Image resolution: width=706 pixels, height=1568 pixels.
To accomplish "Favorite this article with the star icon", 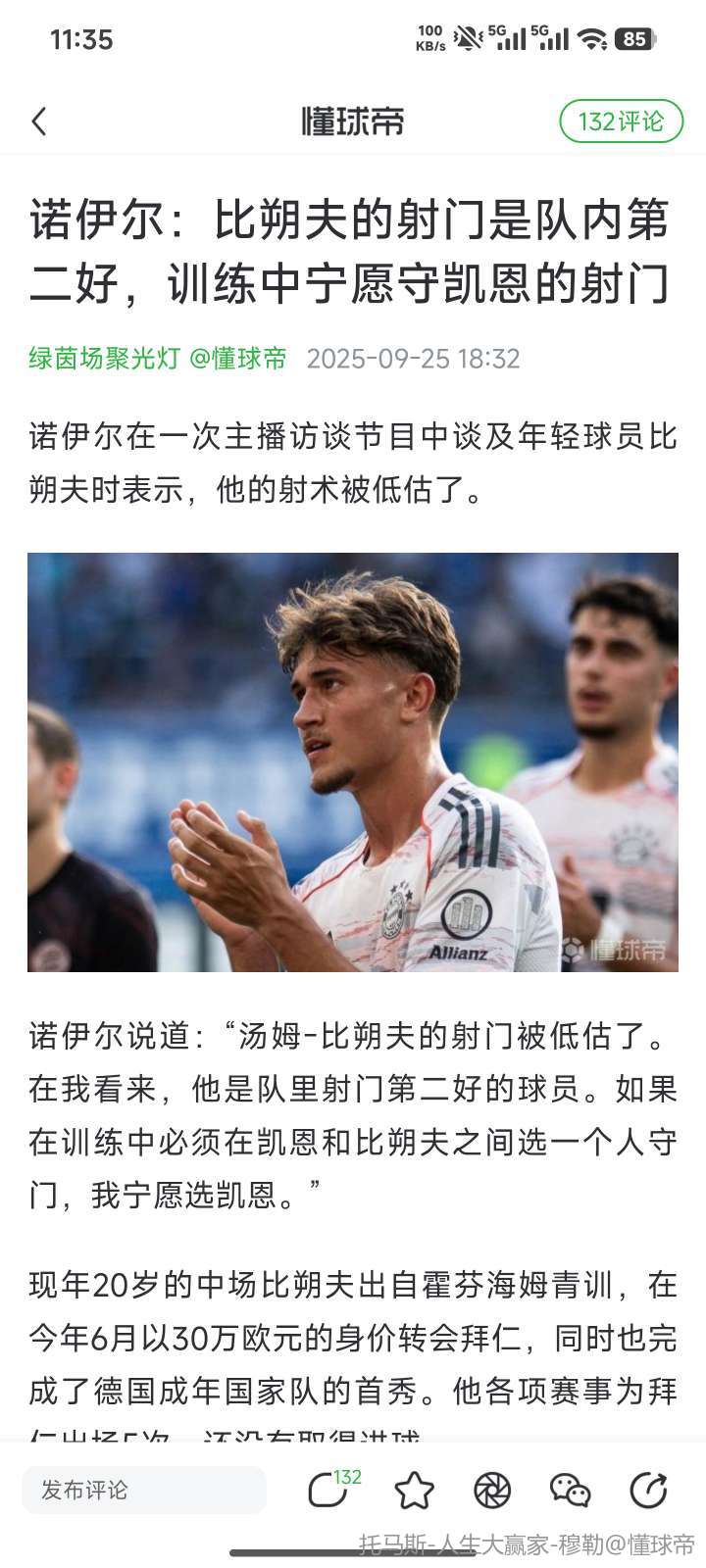I will (x=414, y=1491).
